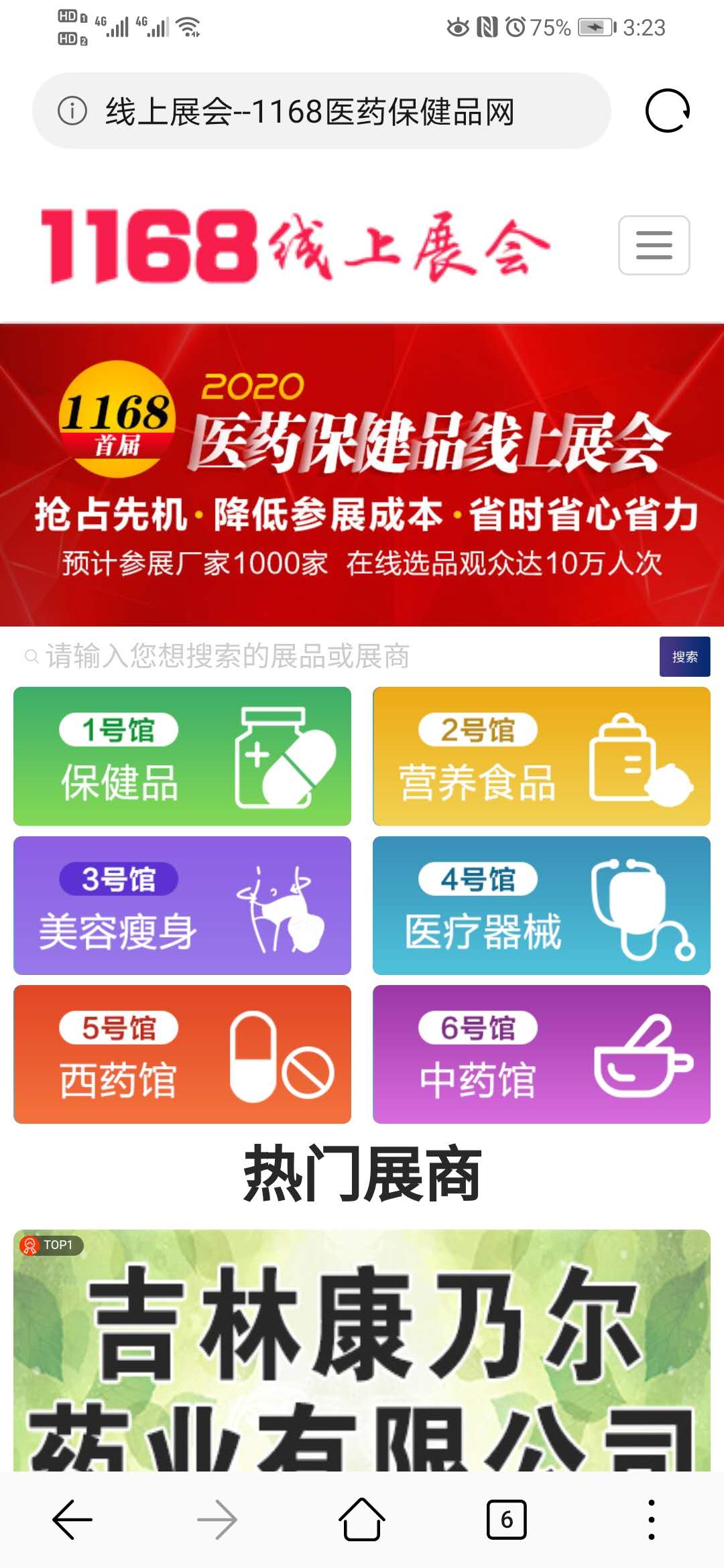Enter 4号馆 医疗器械 hall
The width and height of the screenshot is (724, 1568).
(541, 905)
